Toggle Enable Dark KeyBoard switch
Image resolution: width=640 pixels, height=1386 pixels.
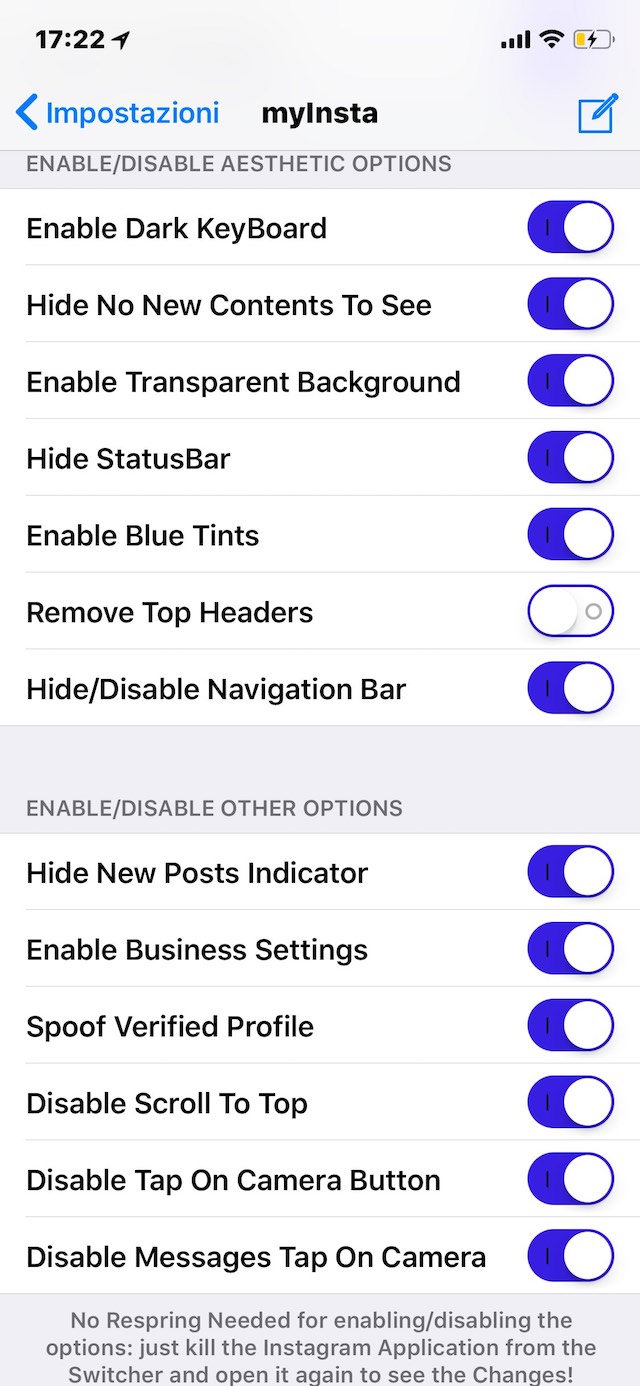pyautogui.click(x=570, y=227)
